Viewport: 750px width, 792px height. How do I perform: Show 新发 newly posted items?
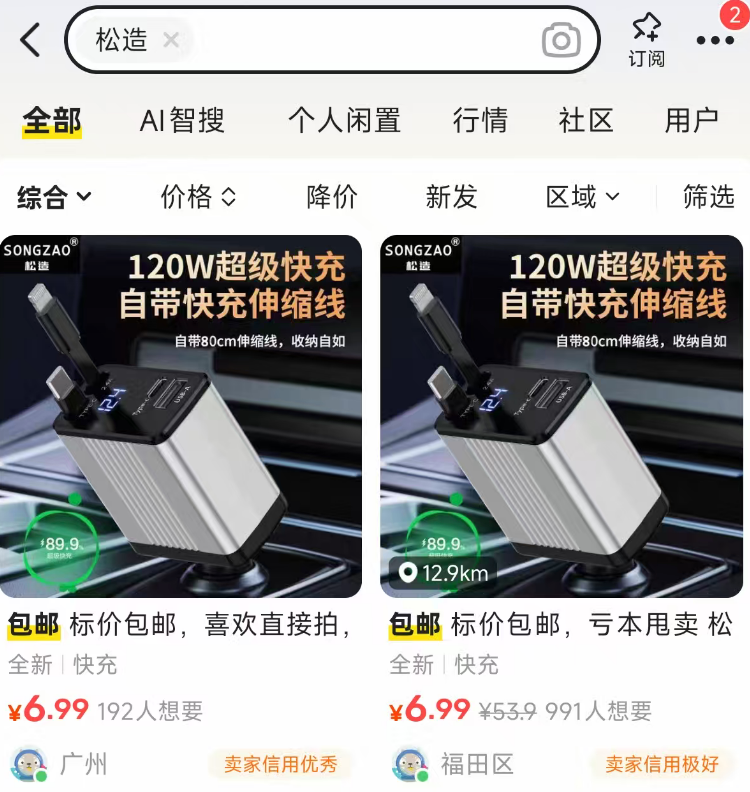pyautogui.click(x=451, y=197)
